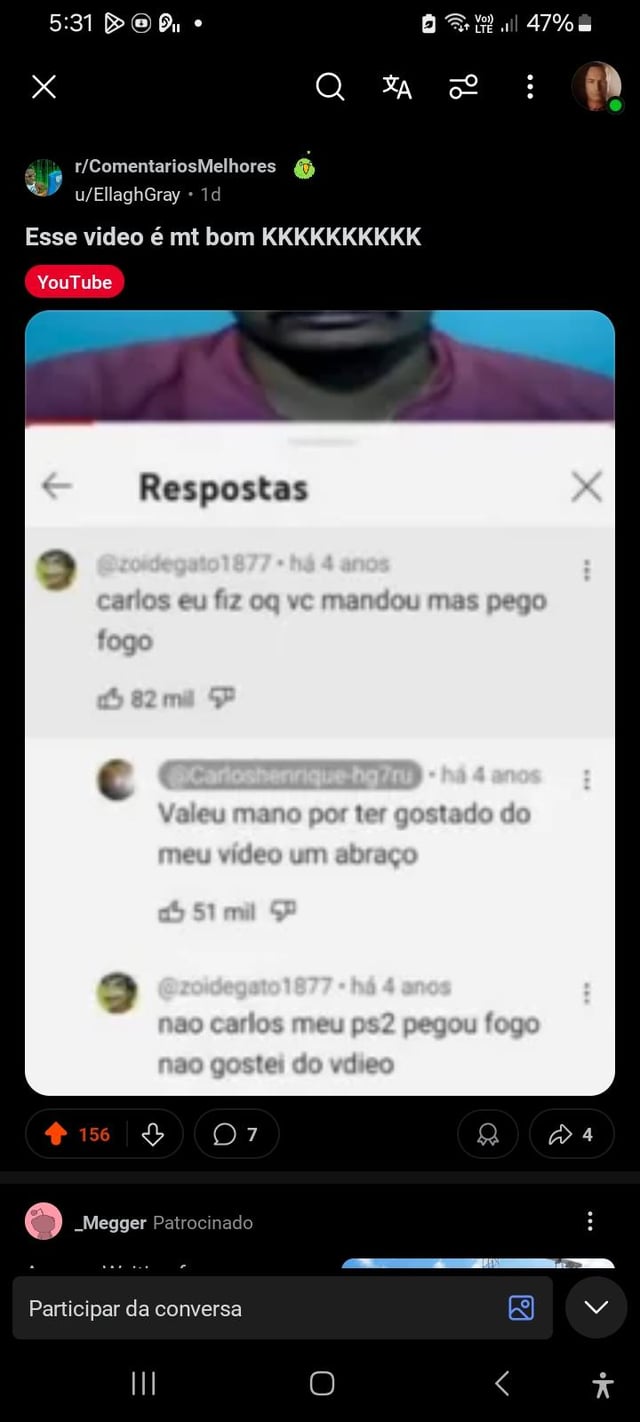
Task: Open your profile avatar
Action: point(596,87)
